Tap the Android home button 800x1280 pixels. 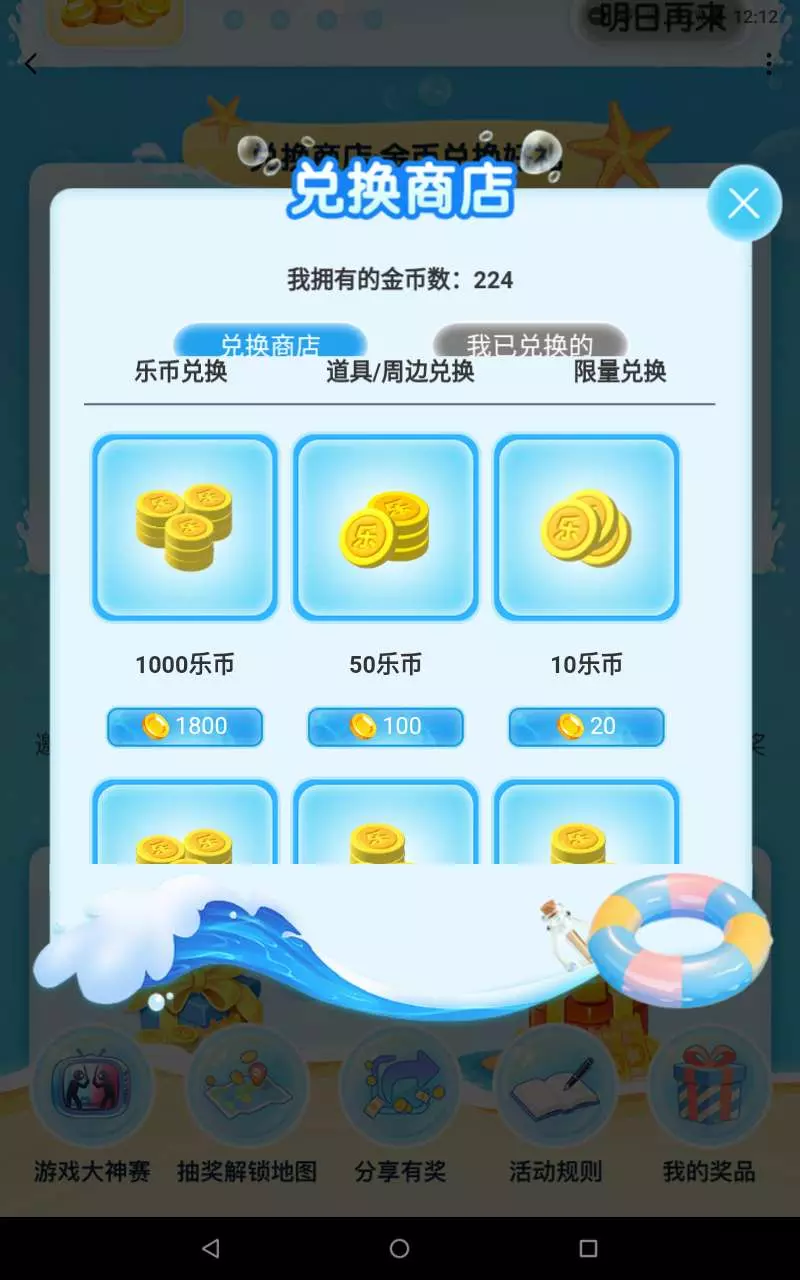[x=400, y=1248]
